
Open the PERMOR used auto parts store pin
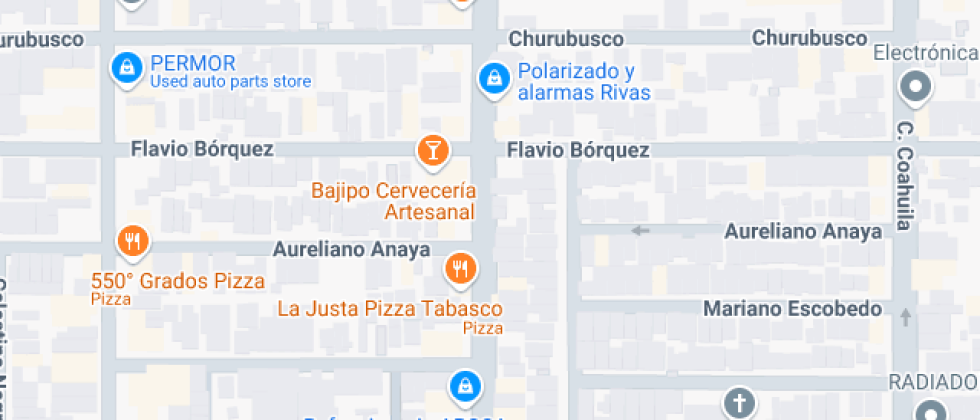pos(126,68)
